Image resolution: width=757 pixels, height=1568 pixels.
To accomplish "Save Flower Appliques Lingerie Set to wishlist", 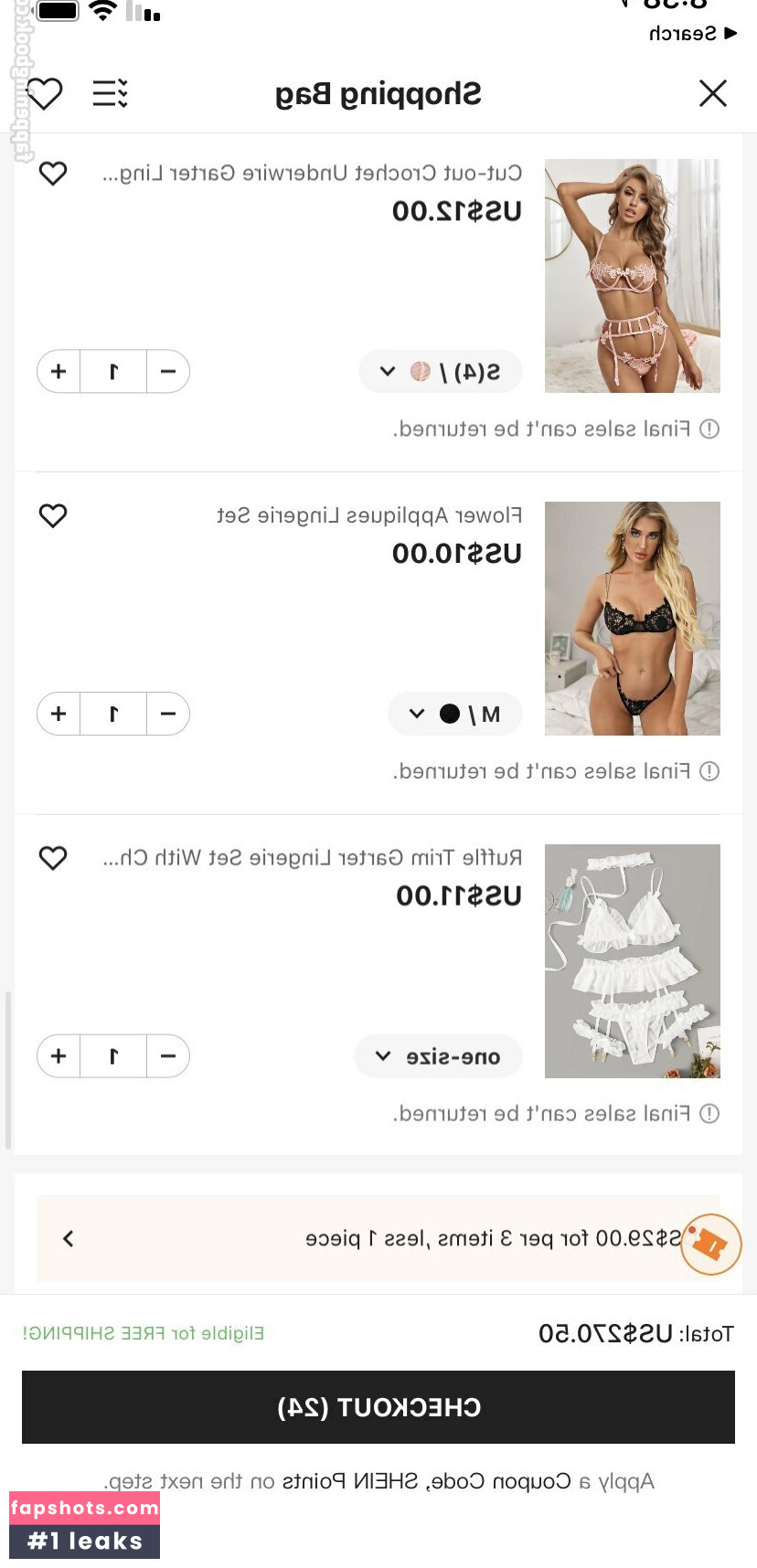I will (x=53, y=515).
